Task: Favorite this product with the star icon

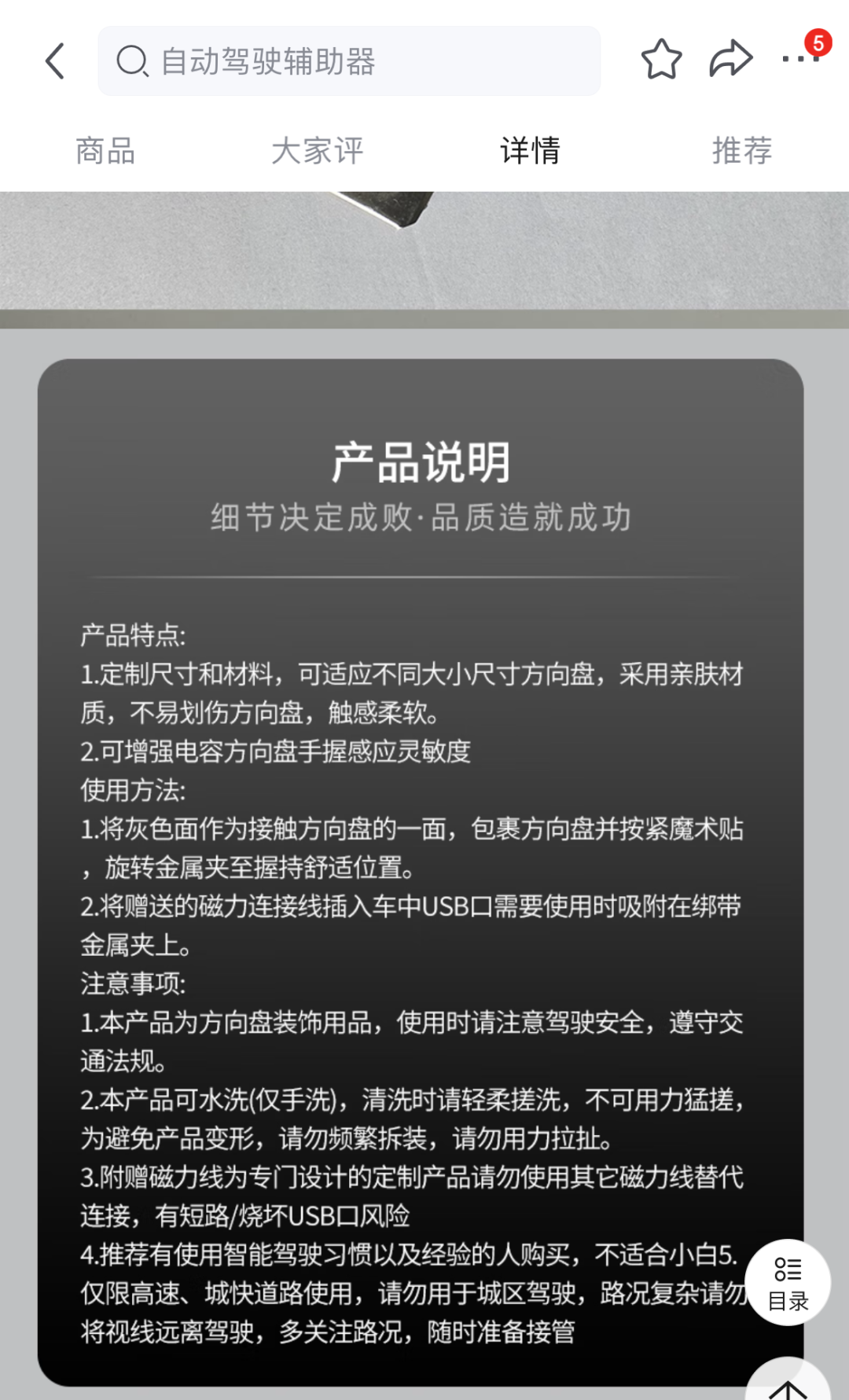Action: coord(661,60)
